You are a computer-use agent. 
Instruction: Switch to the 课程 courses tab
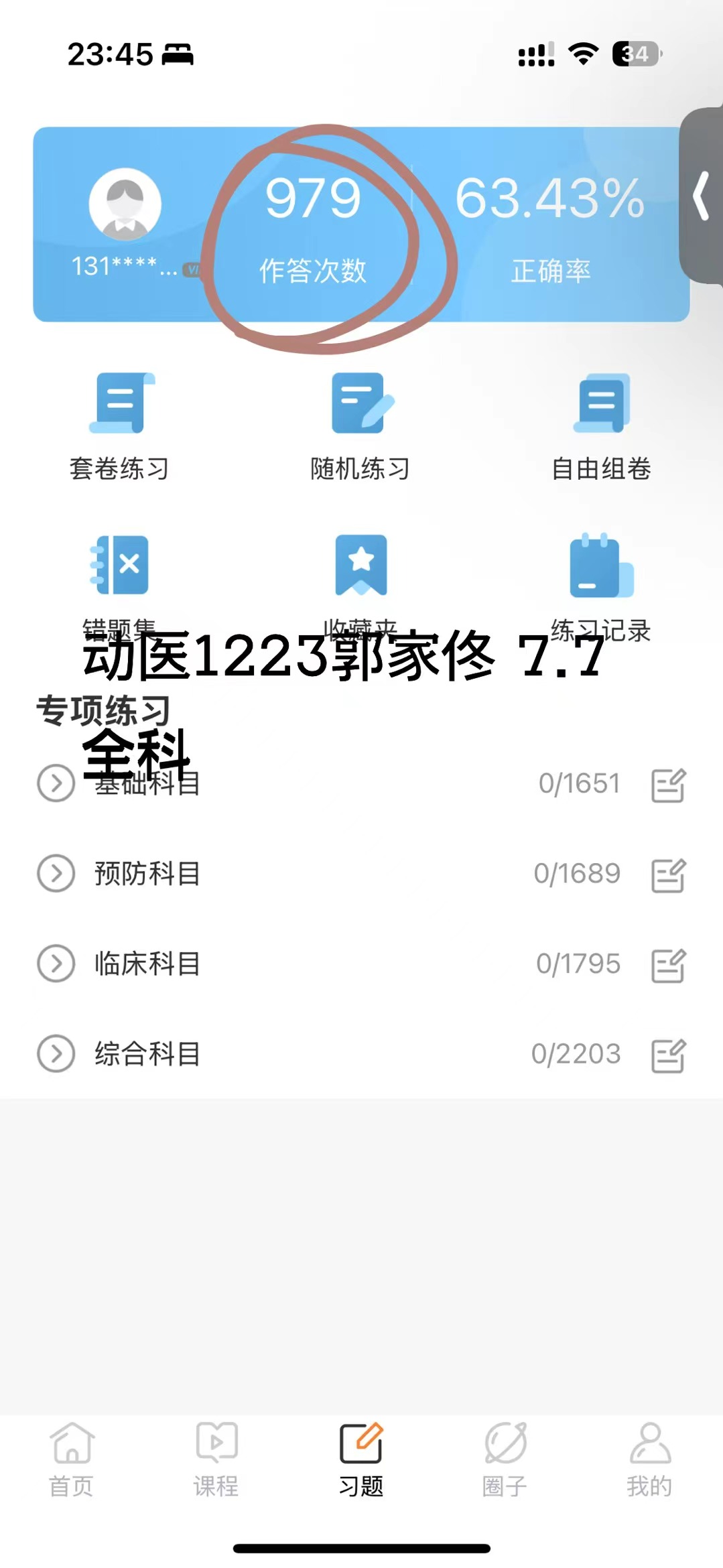[216, 1461]
